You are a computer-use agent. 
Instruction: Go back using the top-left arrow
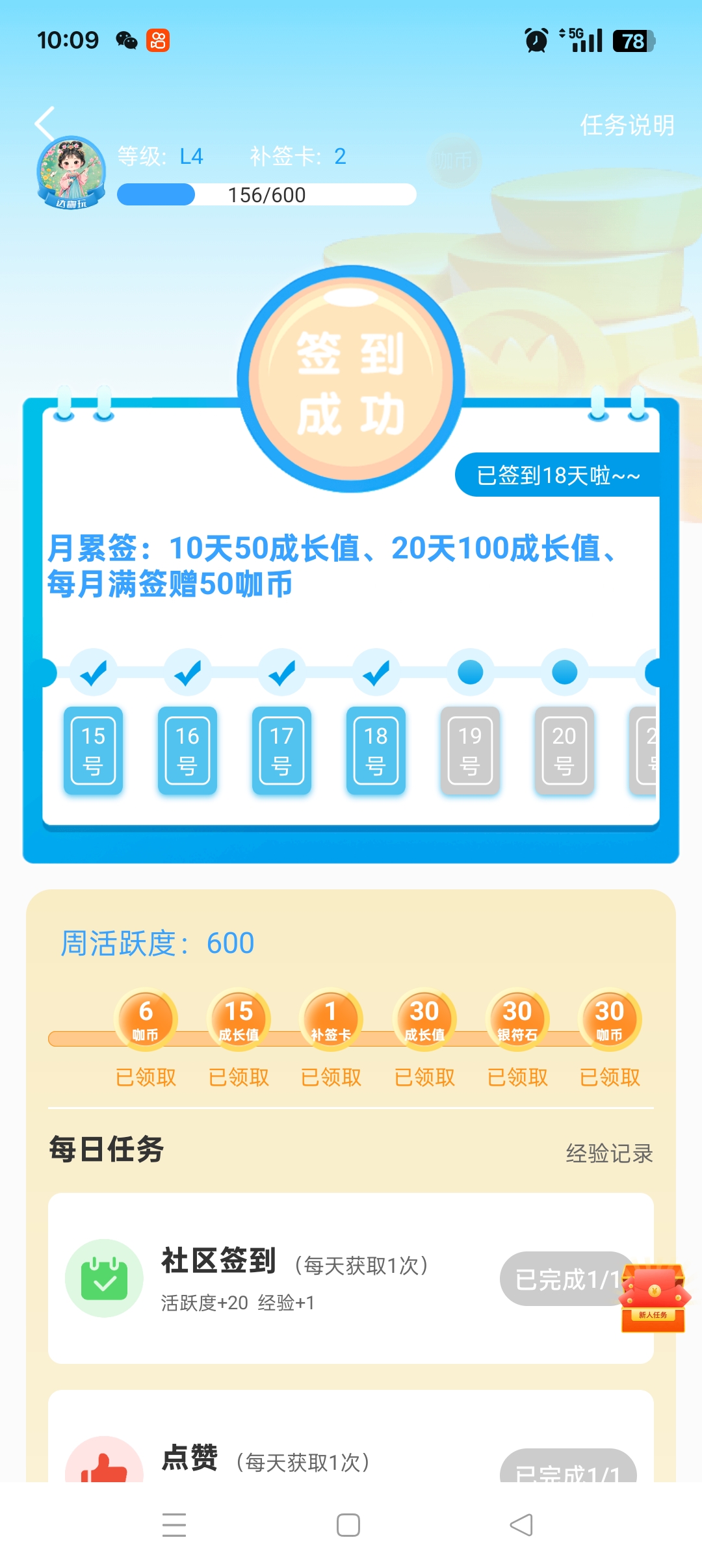45,122
